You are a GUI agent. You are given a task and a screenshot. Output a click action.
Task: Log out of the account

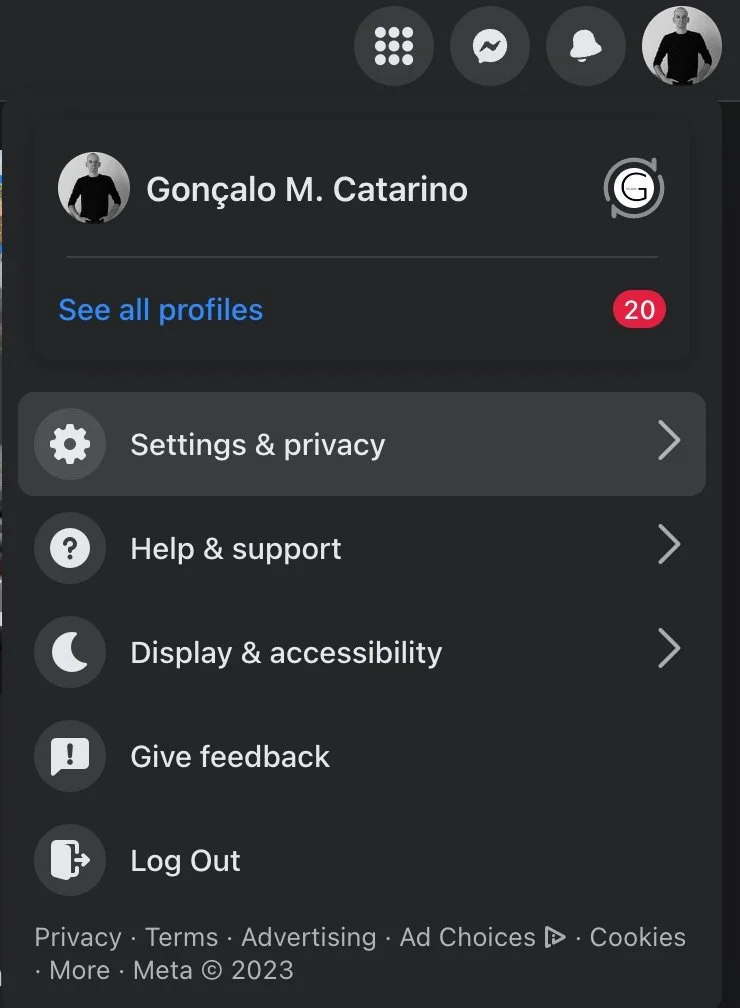(185, 861)
